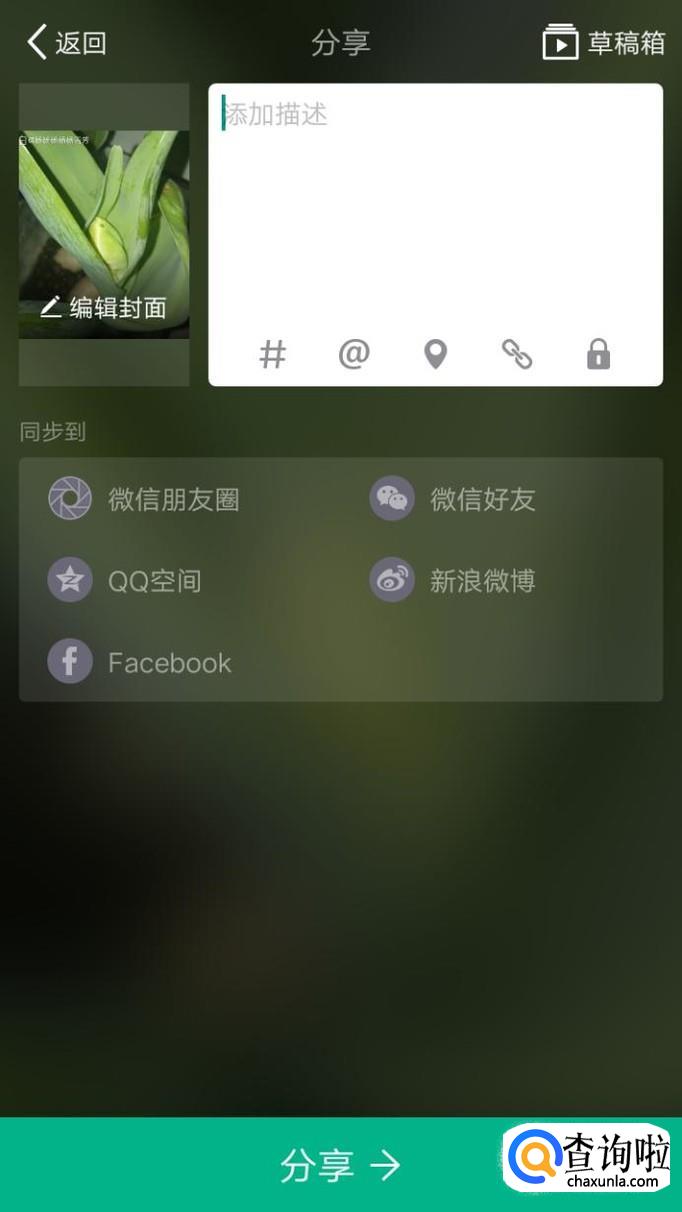Image resolution: width=682 pixels, height=1212 pixels.
Task: Toggle the privacy lock icon
Action: 598,354
